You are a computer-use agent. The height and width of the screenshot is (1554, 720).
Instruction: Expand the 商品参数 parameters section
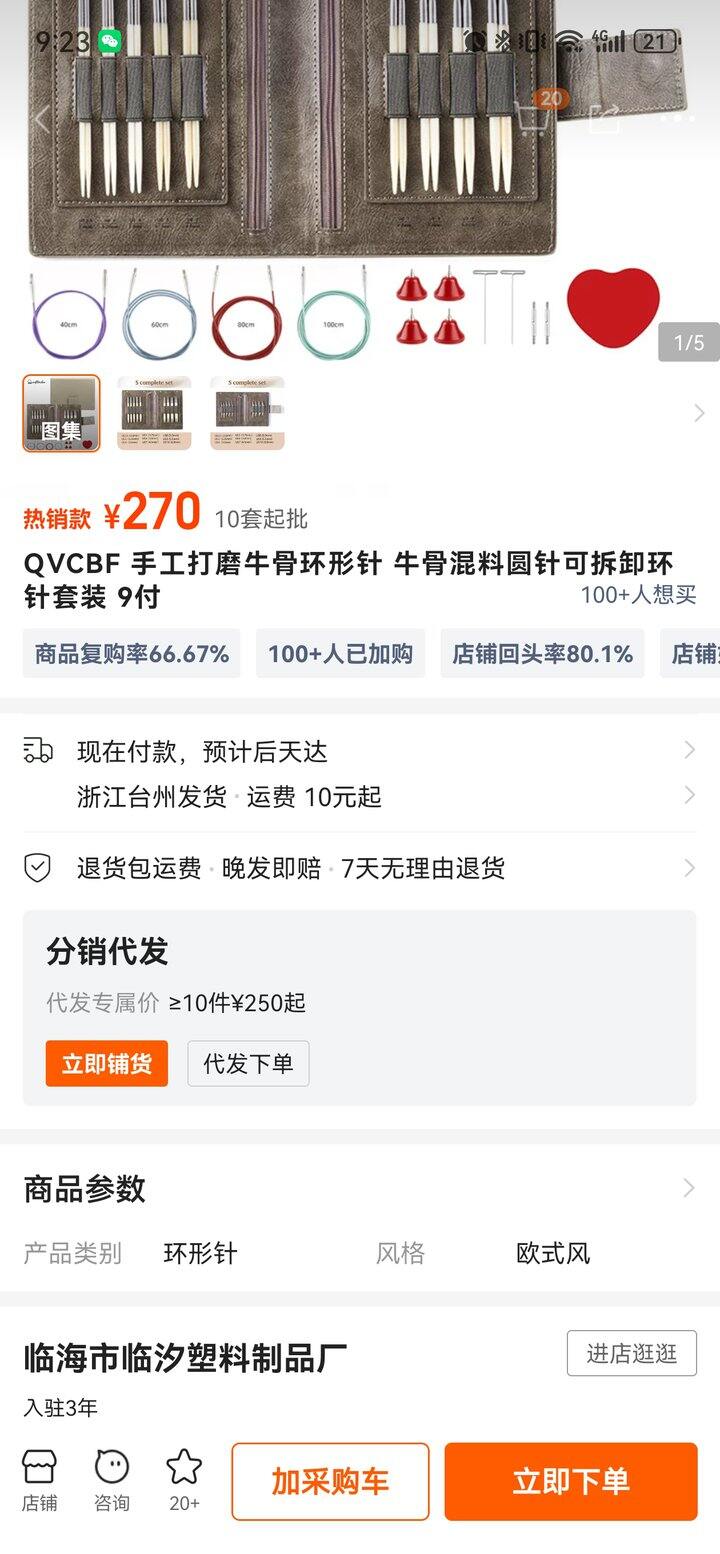(690, 1188)
